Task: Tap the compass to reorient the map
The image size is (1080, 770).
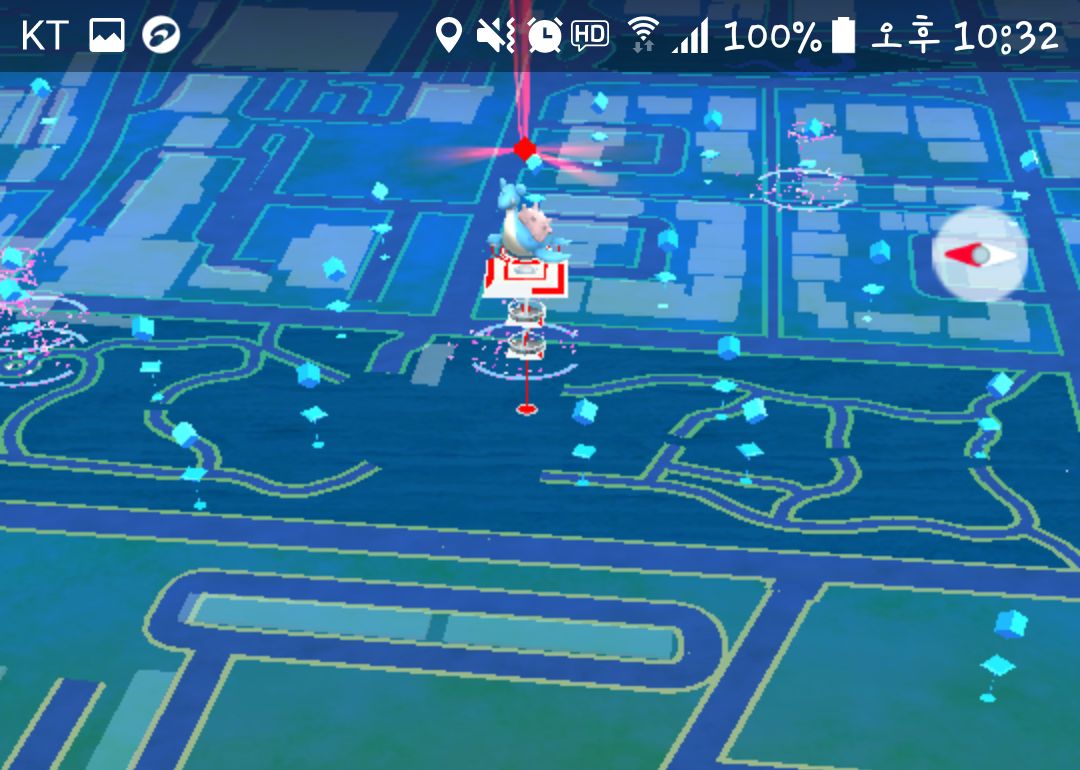Action: (x=979, y=256)
